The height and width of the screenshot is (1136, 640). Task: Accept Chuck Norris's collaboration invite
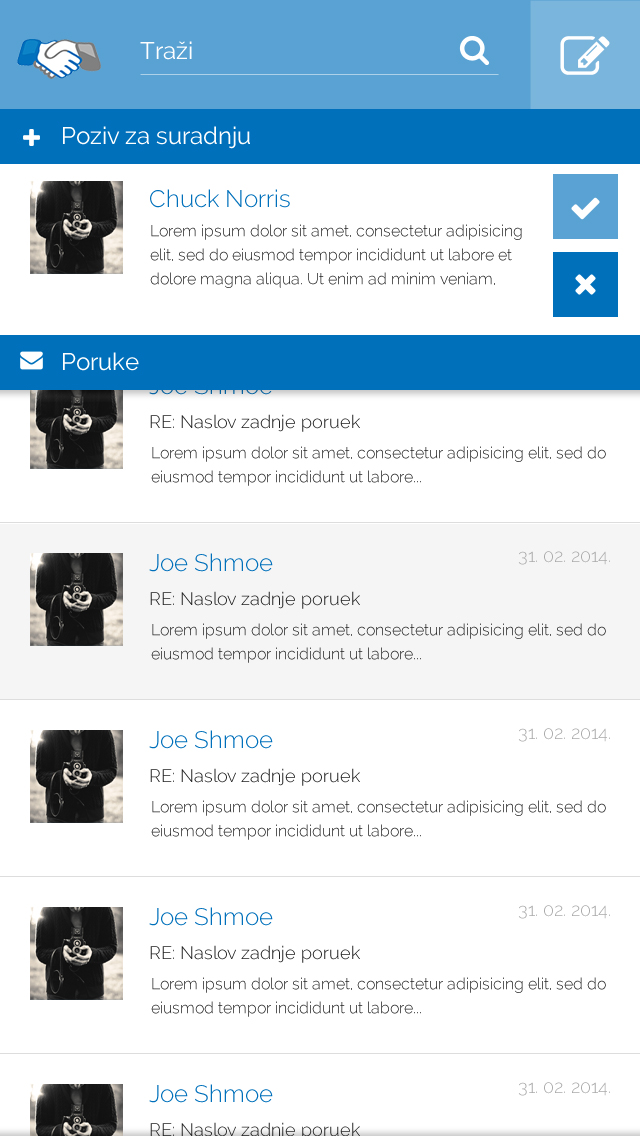[585, 207]
